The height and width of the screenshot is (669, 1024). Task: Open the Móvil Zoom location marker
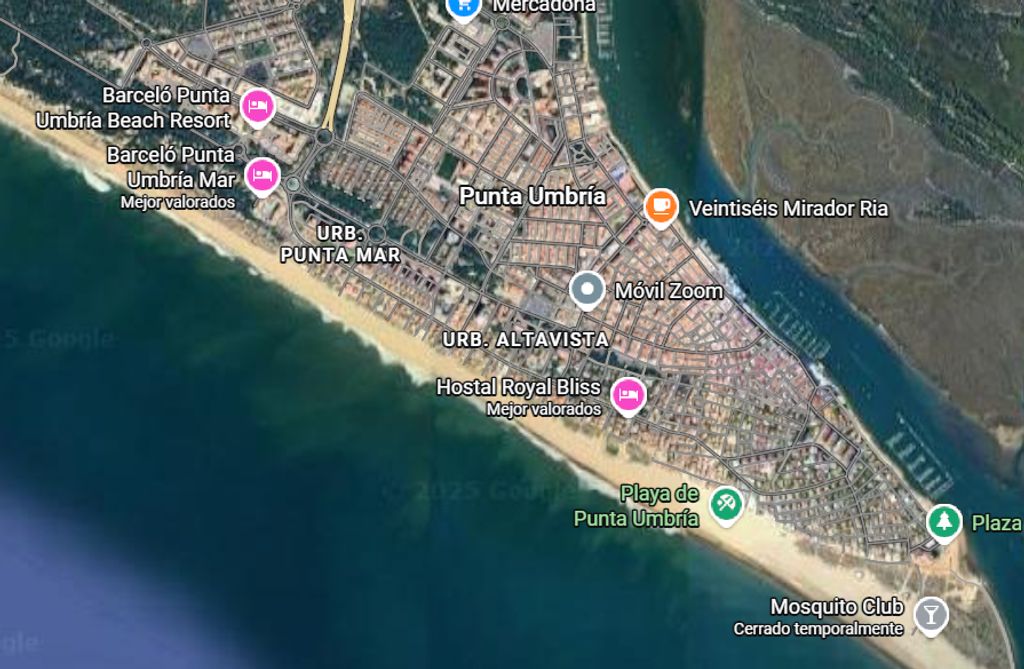point(587,290)
